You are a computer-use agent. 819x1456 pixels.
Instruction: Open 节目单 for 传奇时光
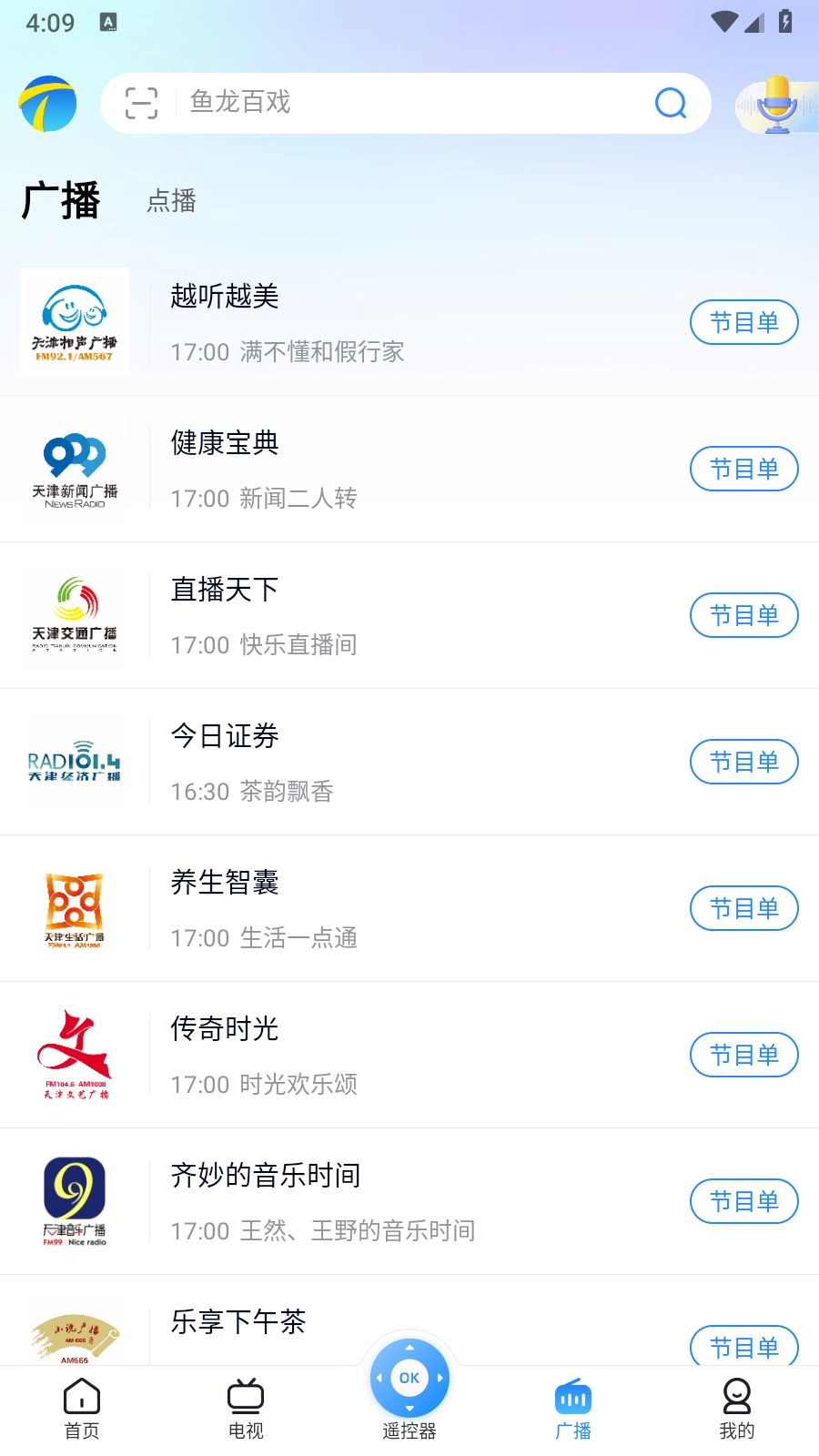click(x=743, y=1055)
